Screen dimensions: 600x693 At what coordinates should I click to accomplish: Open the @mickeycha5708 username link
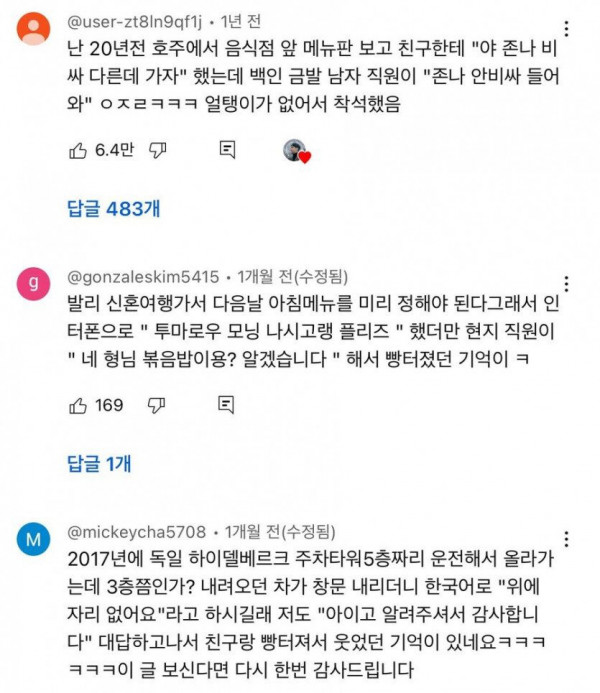138,531
